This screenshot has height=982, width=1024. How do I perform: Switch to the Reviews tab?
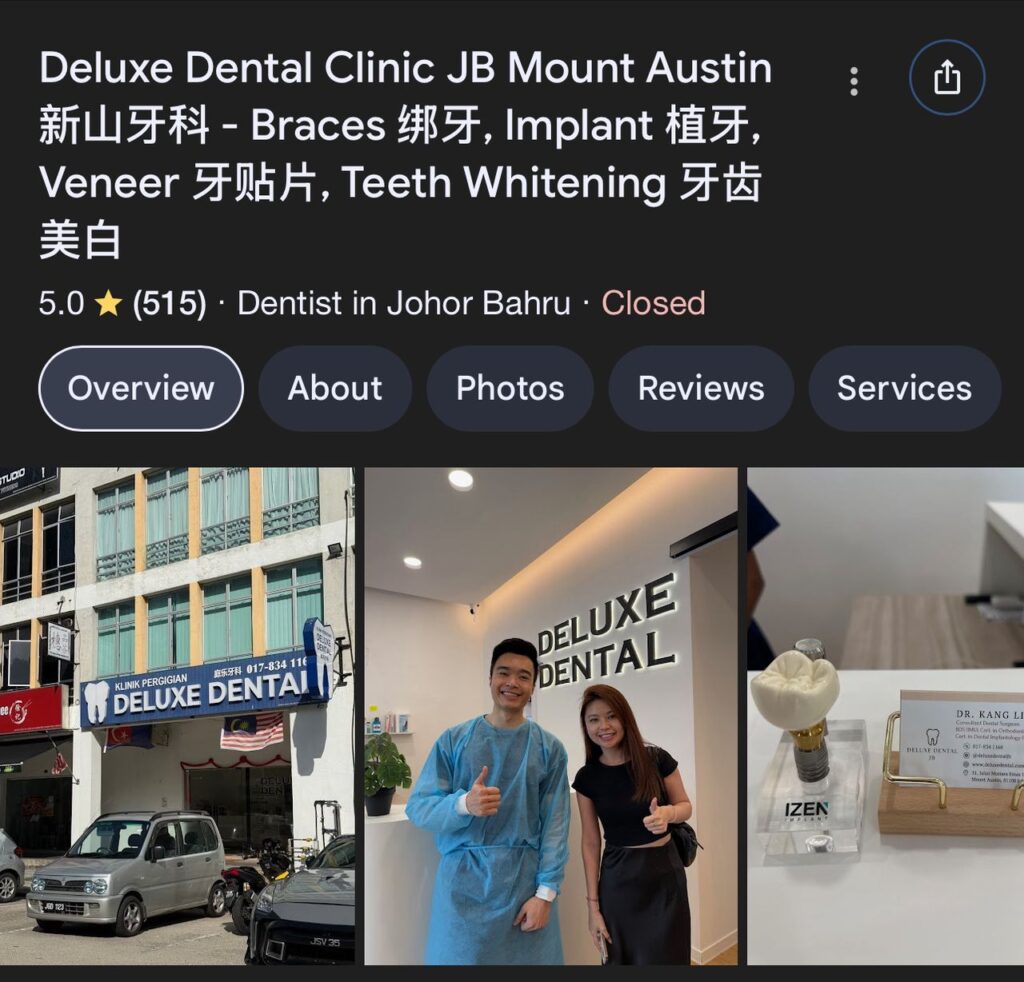(701, 388)
